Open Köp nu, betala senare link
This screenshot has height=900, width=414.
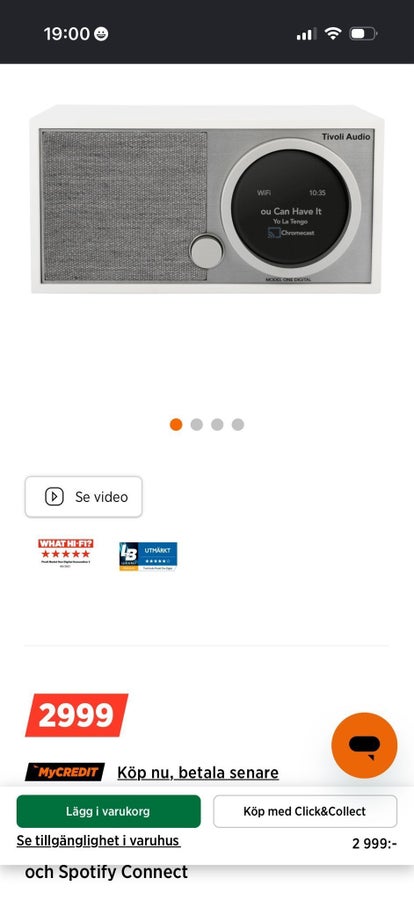pos(198,773)
